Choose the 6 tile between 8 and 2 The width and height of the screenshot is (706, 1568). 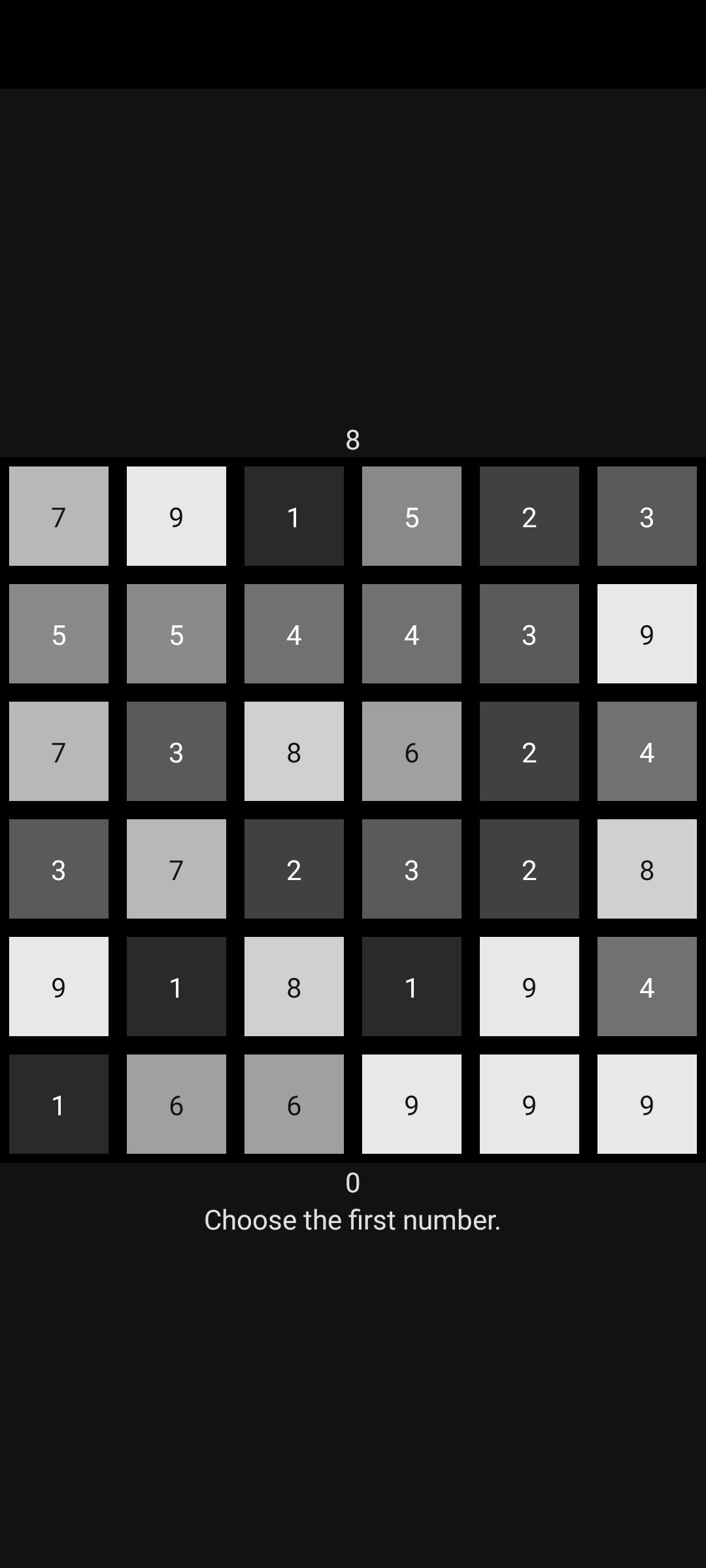pos(412,751)
